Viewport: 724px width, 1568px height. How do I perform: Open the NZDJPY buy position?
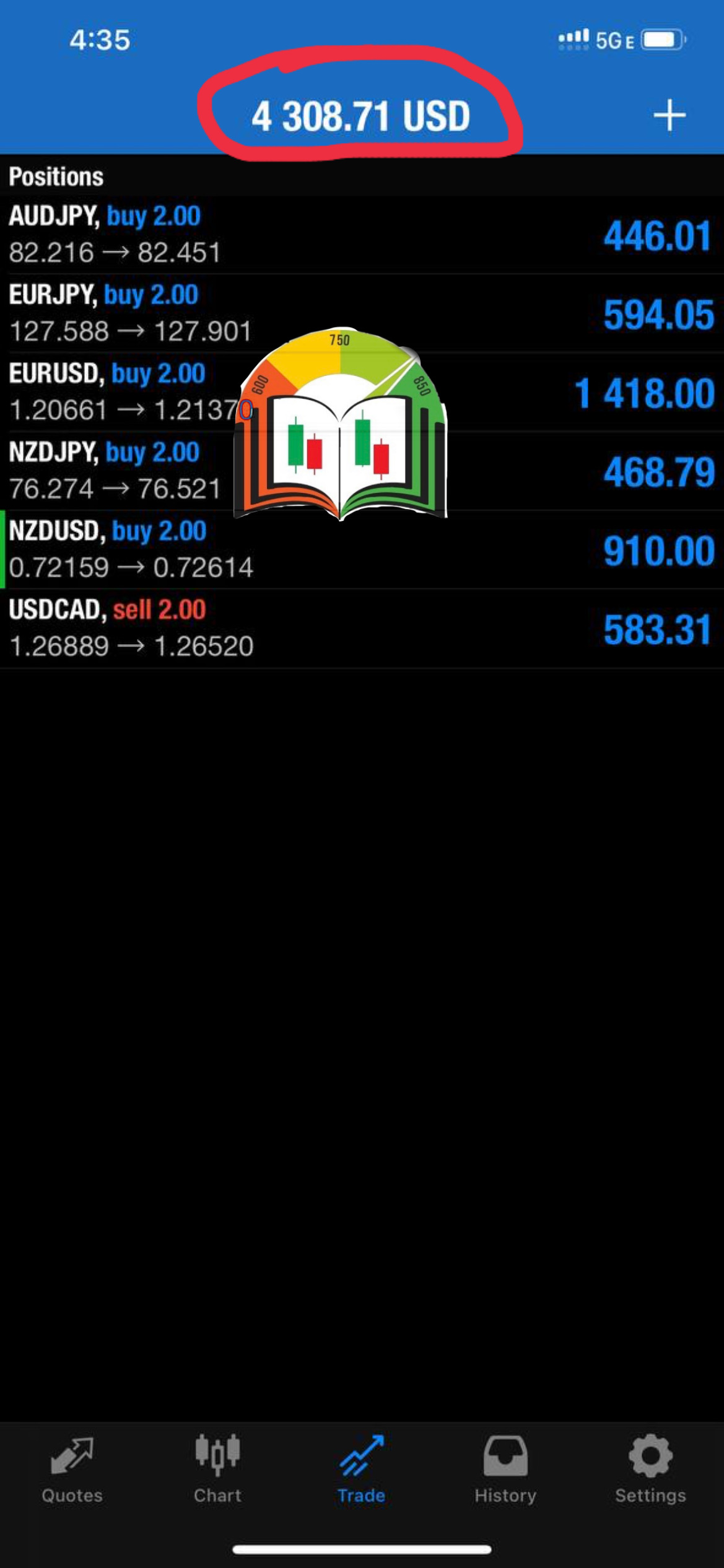(362, 471)
